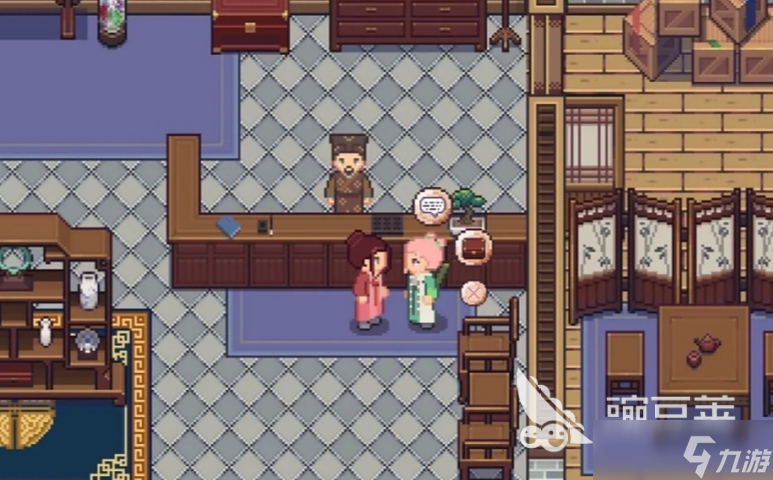Viewport: 773px width, 480px height.
Task: Tap the speech bubble to talk
Action: tap(432, 207)
